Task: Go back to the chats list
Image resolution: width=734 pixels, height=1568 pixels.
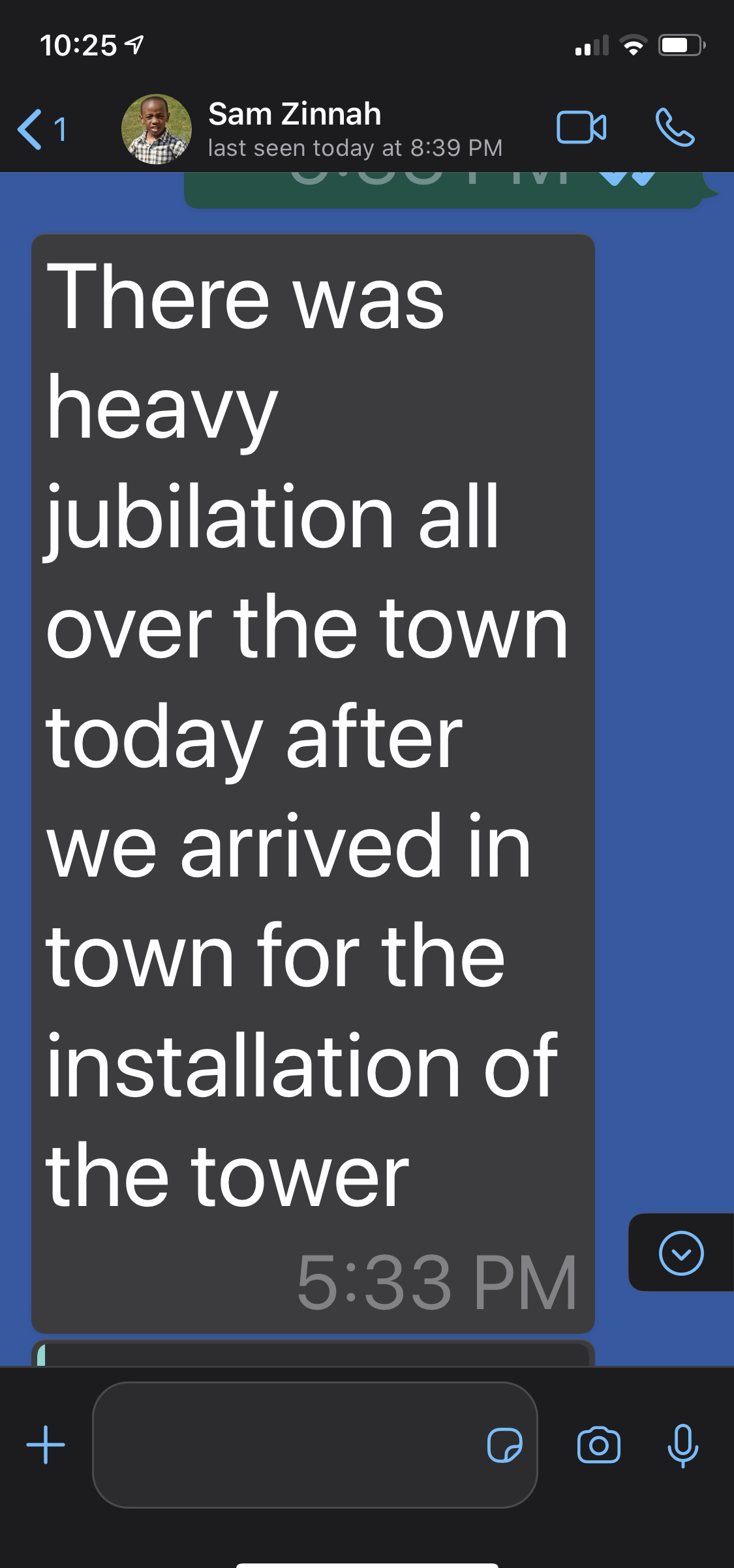Action: (x=40, y=129)
